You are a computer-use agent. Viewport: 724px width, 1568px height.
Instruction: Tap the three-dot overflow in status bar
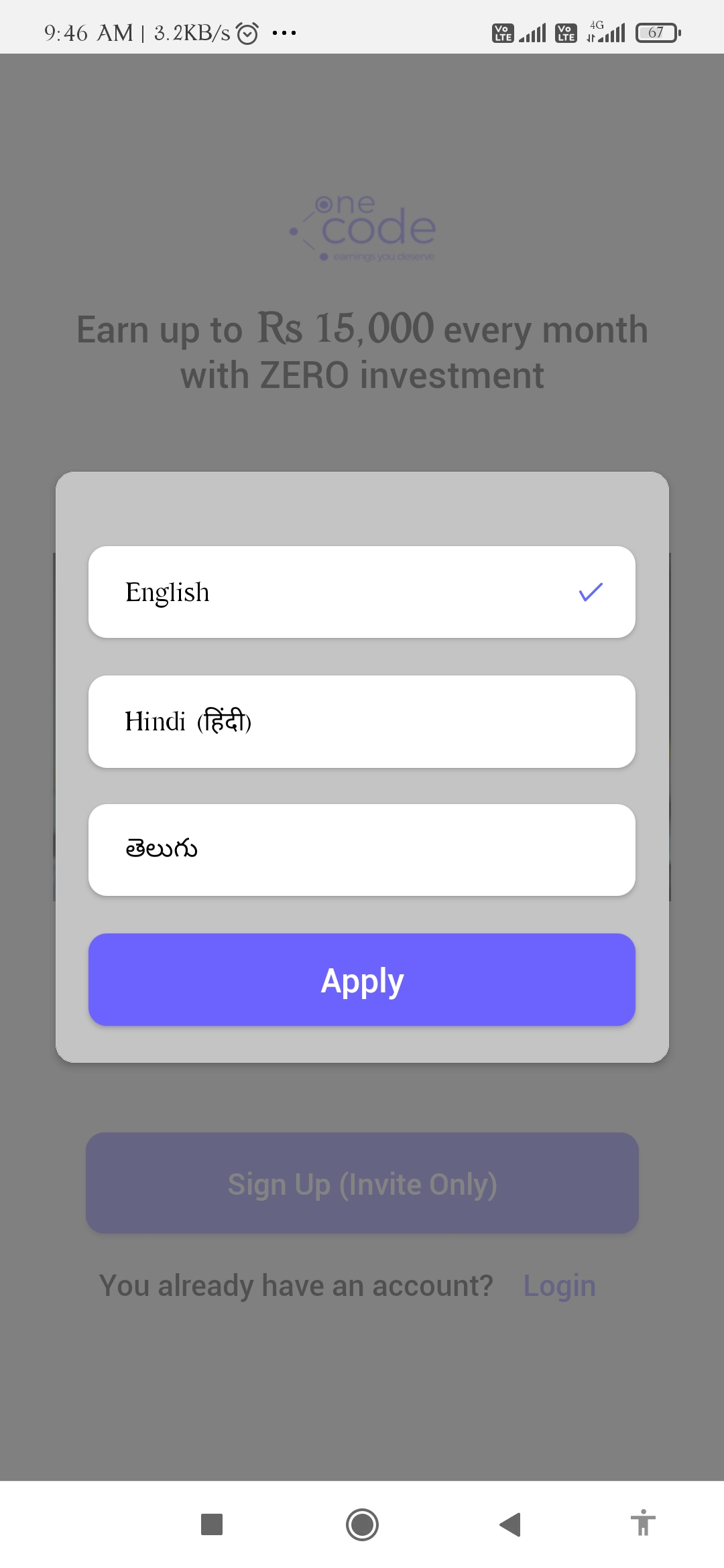click(284, 32)
